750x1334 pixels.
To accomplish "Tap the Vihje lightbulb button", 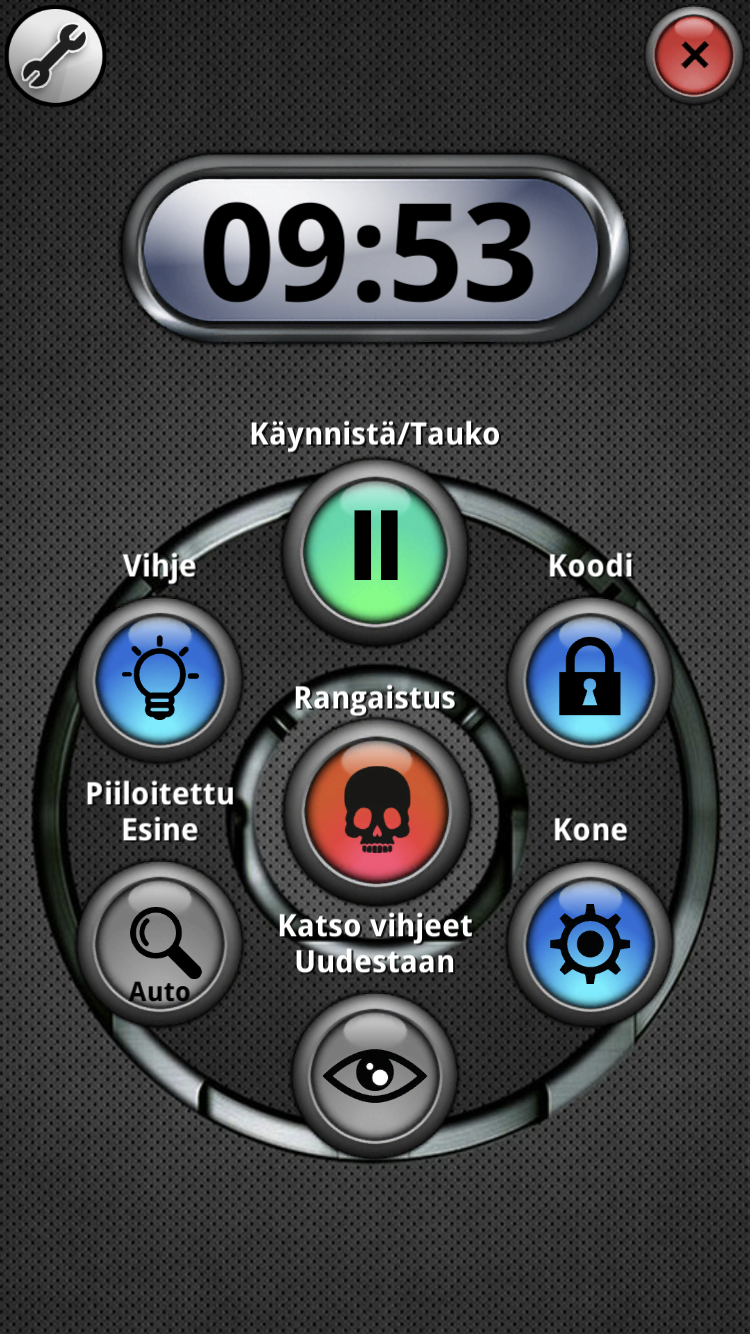I will tap(160, 679).
